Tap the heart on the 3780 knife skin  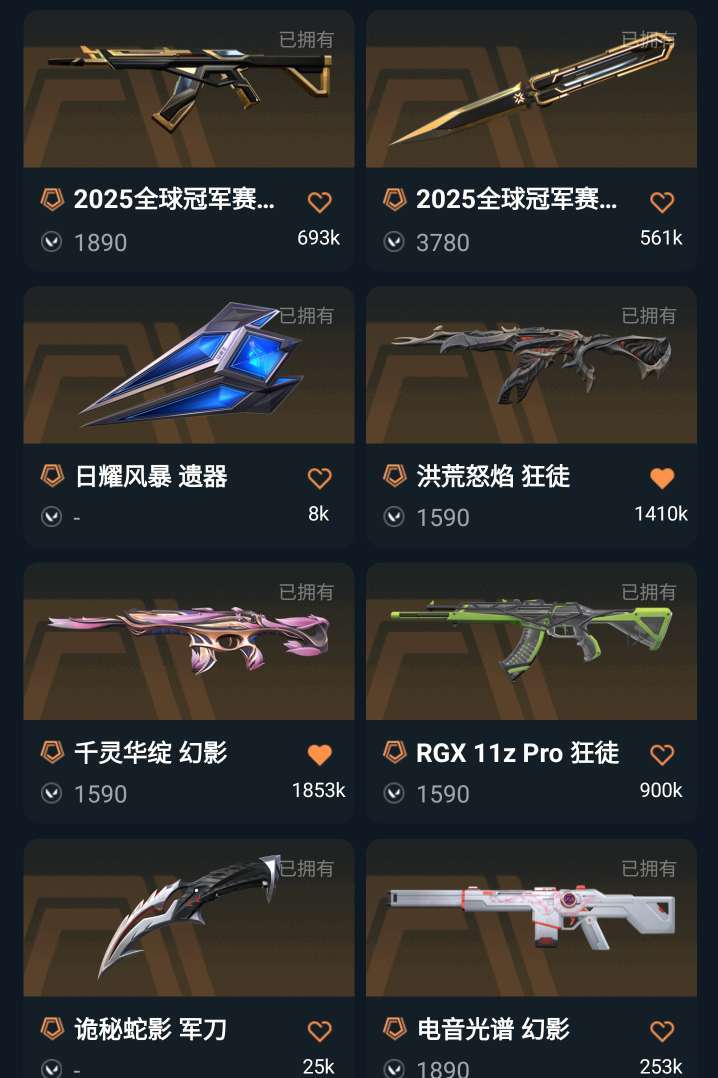(662, 202)
